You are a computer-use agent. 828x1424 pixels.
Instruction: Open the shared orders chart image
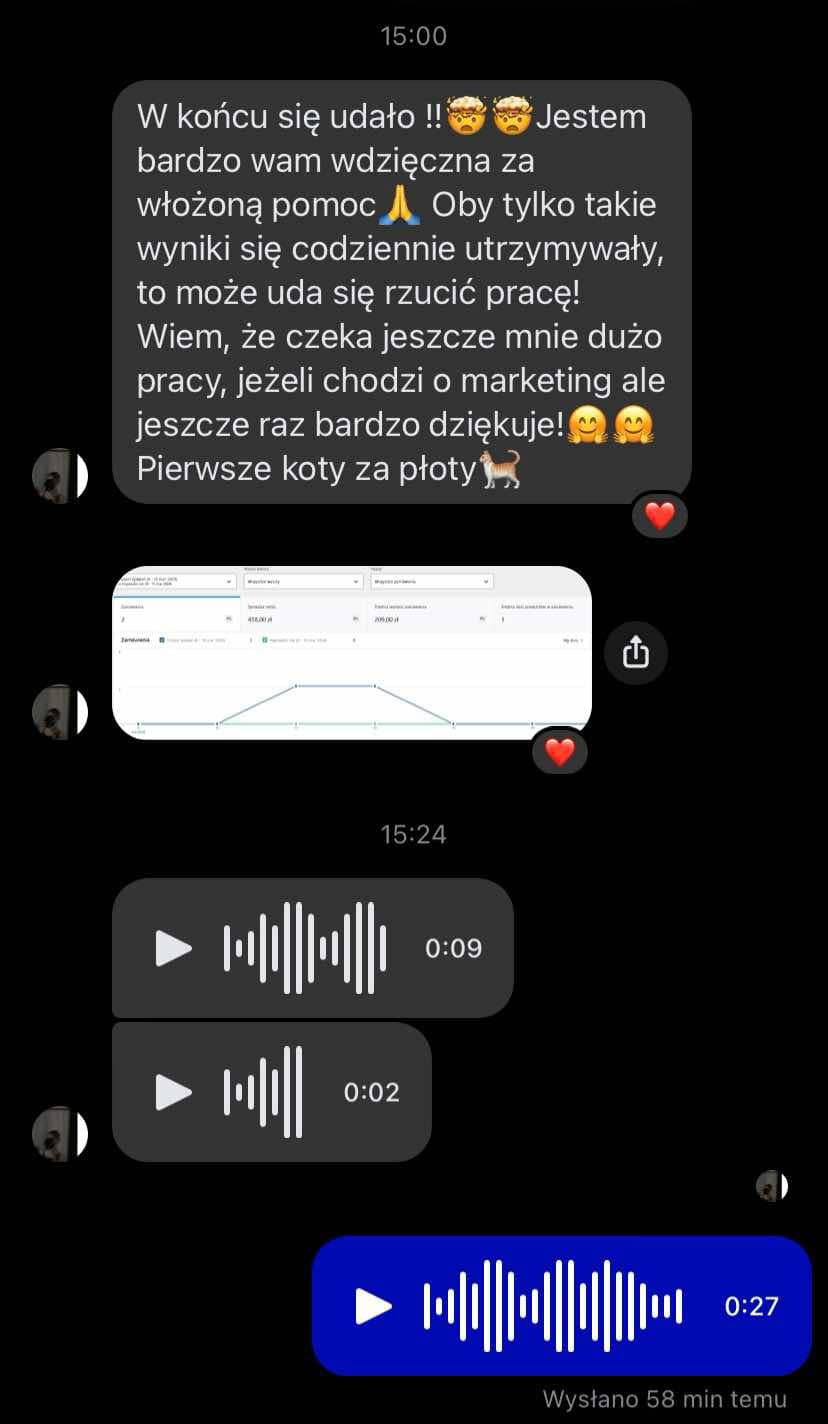tap(351, 653)
